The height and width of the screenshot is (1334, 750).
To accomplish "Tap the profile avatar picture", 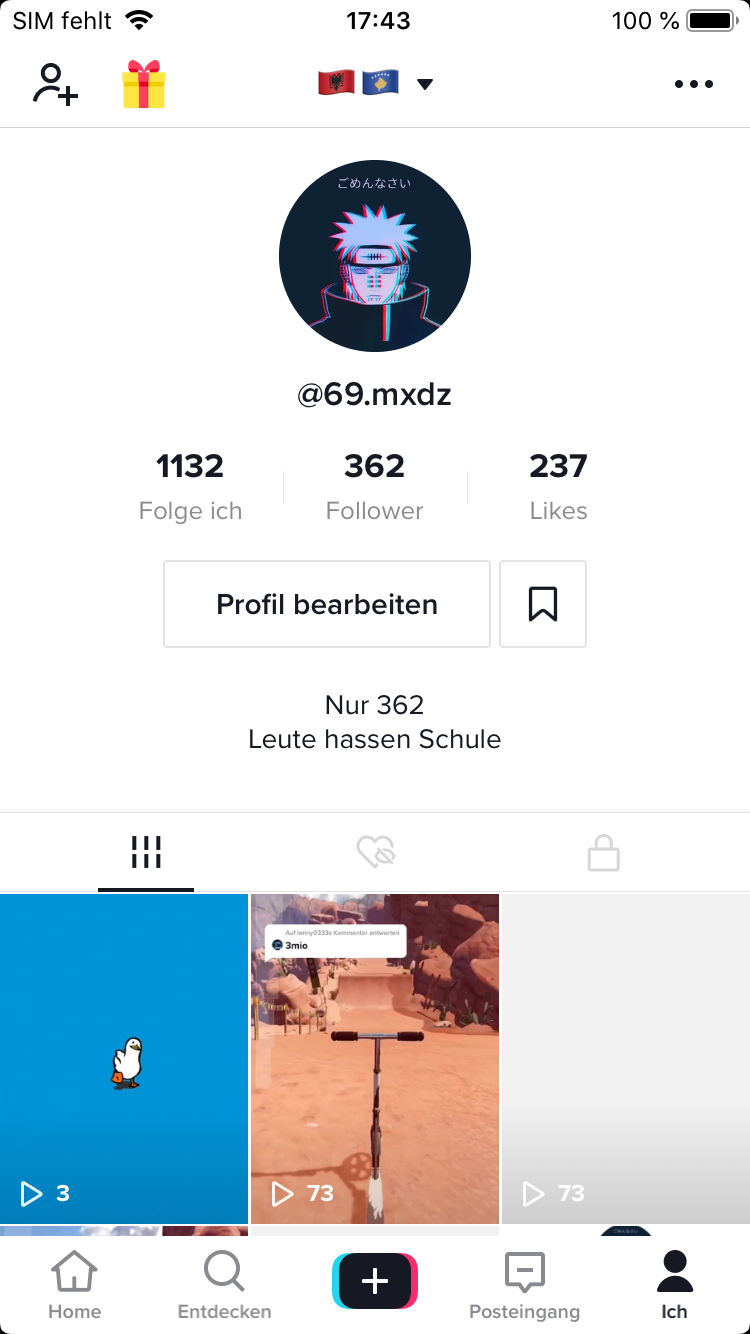I will [x=375, y=256].
